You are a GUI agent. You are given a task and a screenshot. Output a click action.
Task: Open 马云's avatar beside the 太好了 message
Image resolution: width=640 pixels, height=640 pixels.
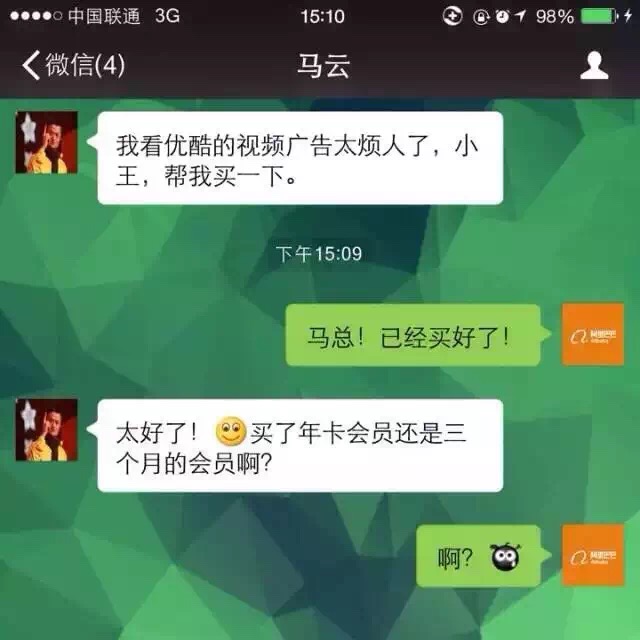47,430
